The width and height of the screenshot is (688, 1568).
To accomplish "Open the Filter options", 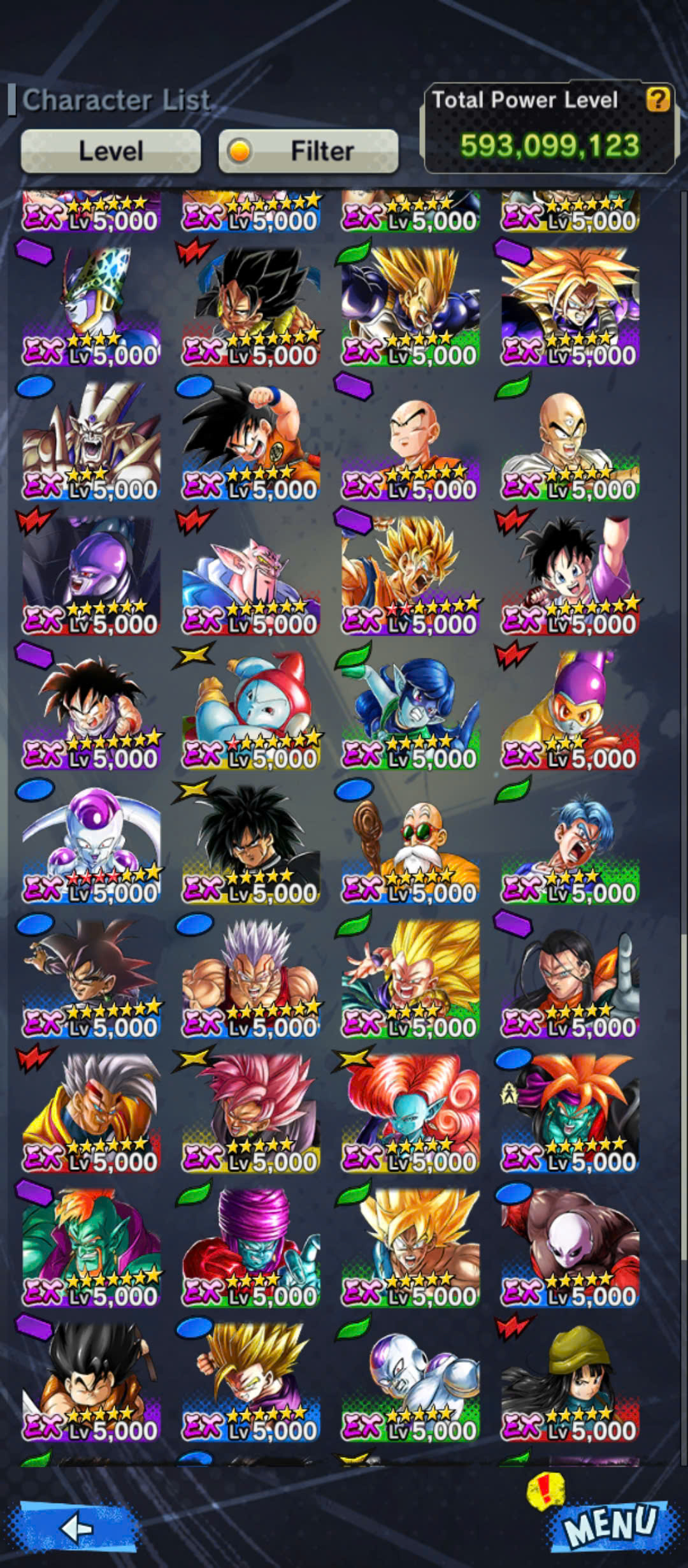I will (x=308, y=151).
